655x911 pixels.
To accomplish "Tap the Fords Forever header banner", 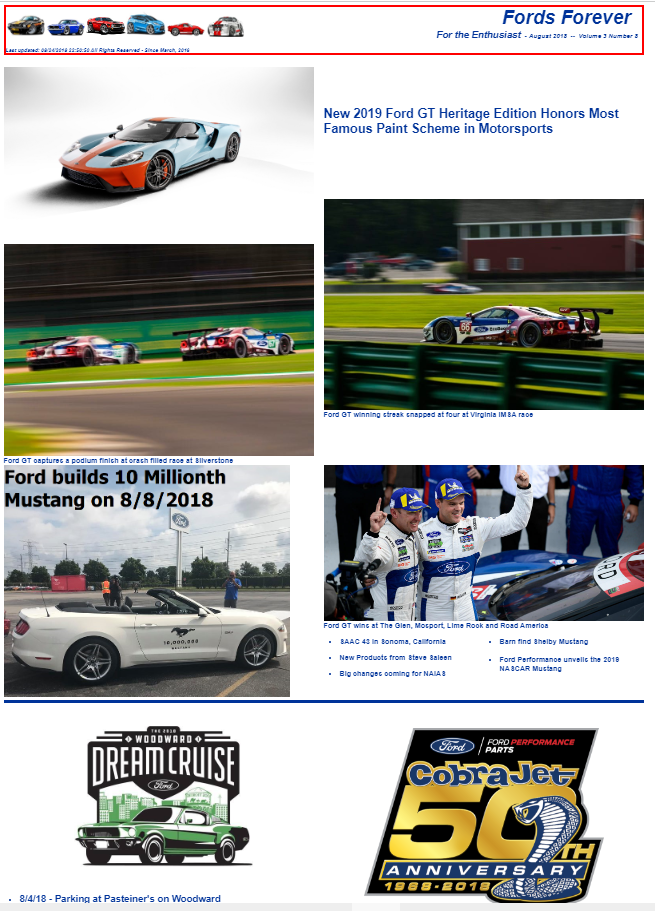I will click(x=322, y=29).
